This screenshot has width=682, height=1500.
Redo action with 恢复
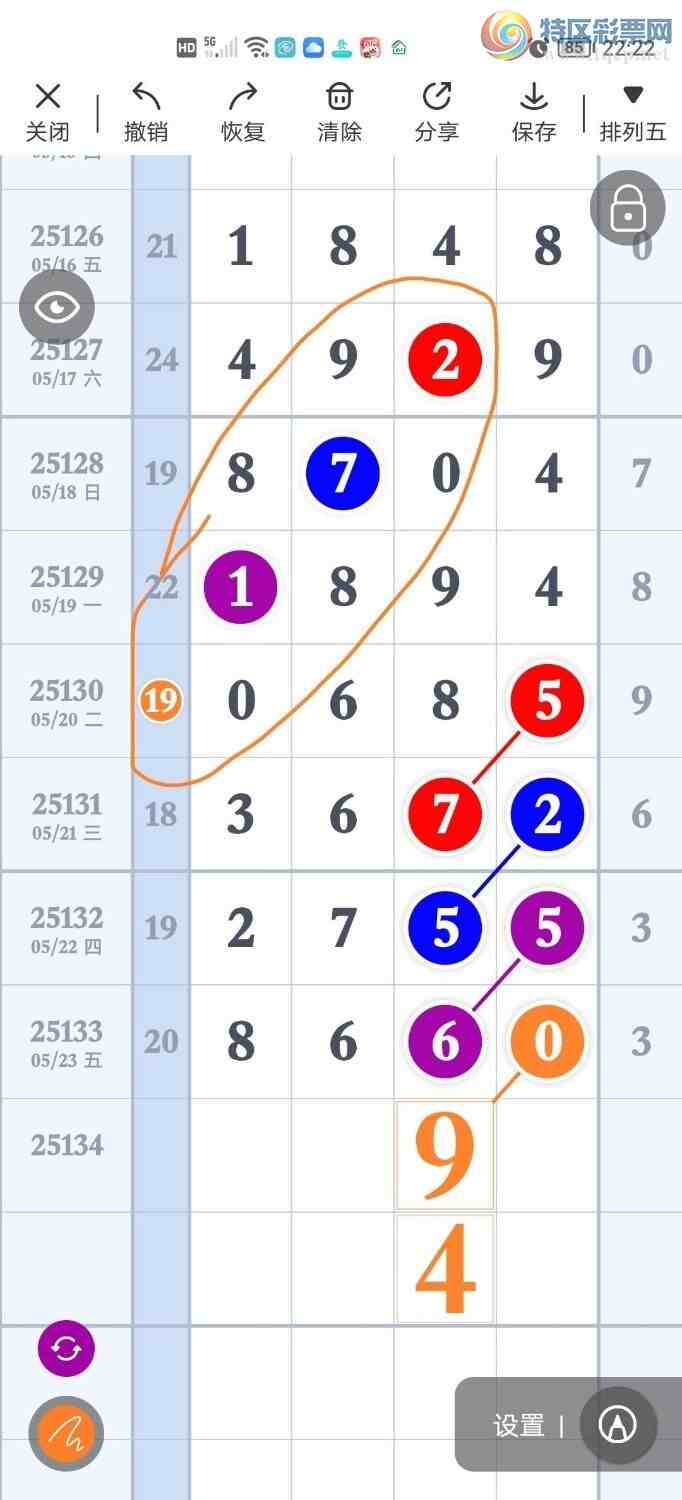pos(243,113)
